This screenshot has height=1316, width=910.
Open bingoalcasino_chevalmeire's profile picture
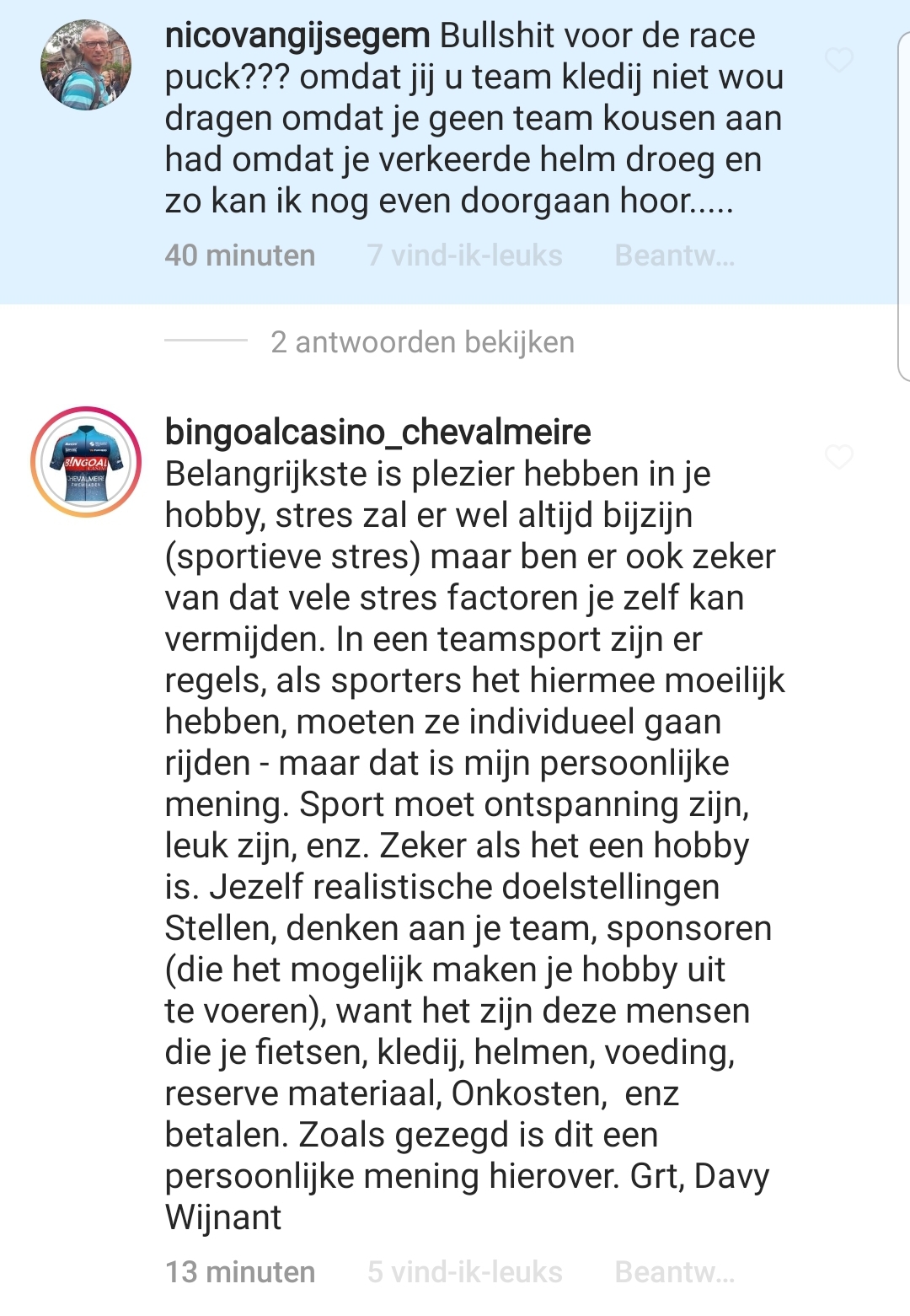click(x=86, y=462)
